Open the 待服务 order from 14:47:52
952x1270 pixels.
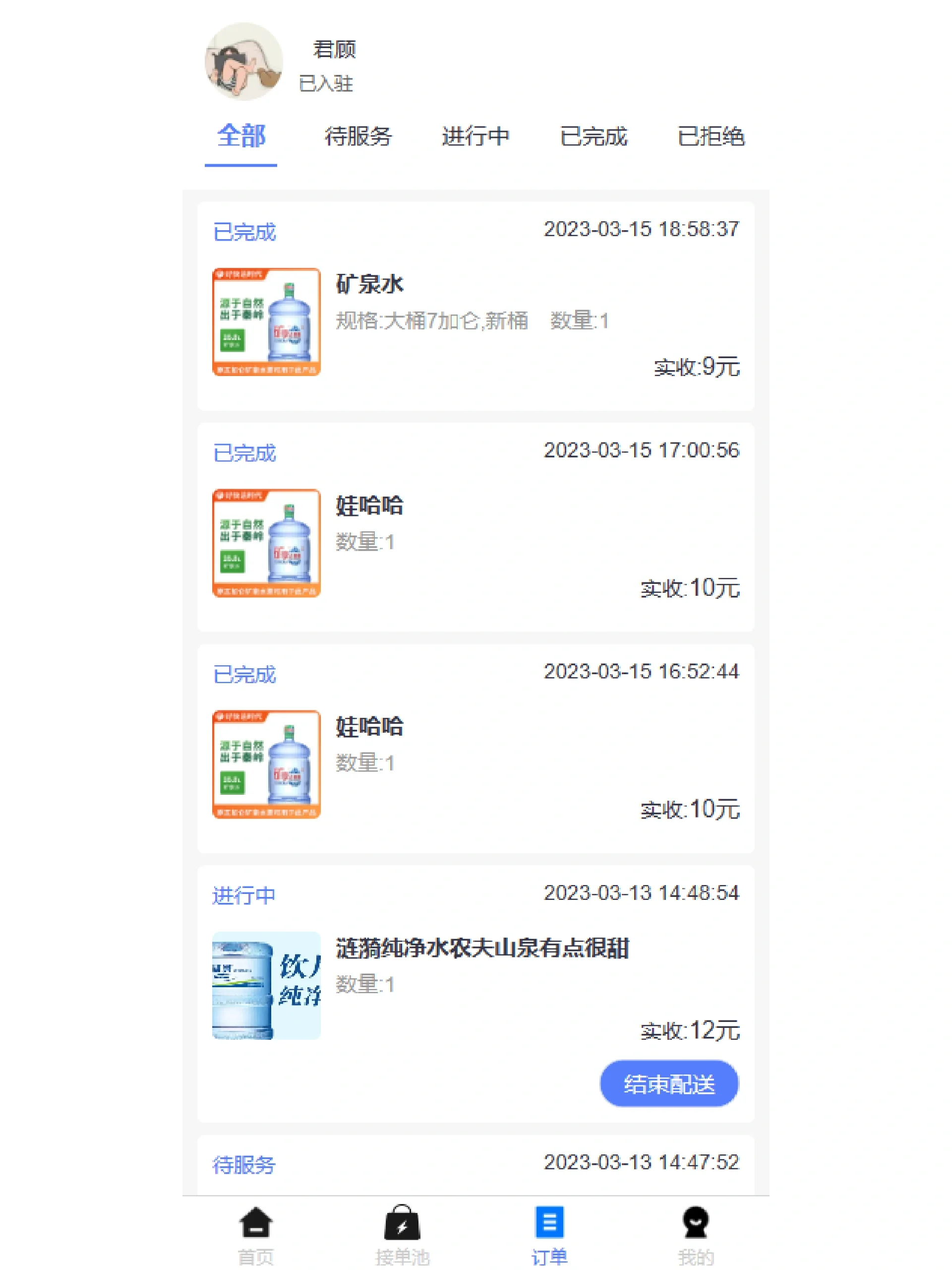point(475,1165)
